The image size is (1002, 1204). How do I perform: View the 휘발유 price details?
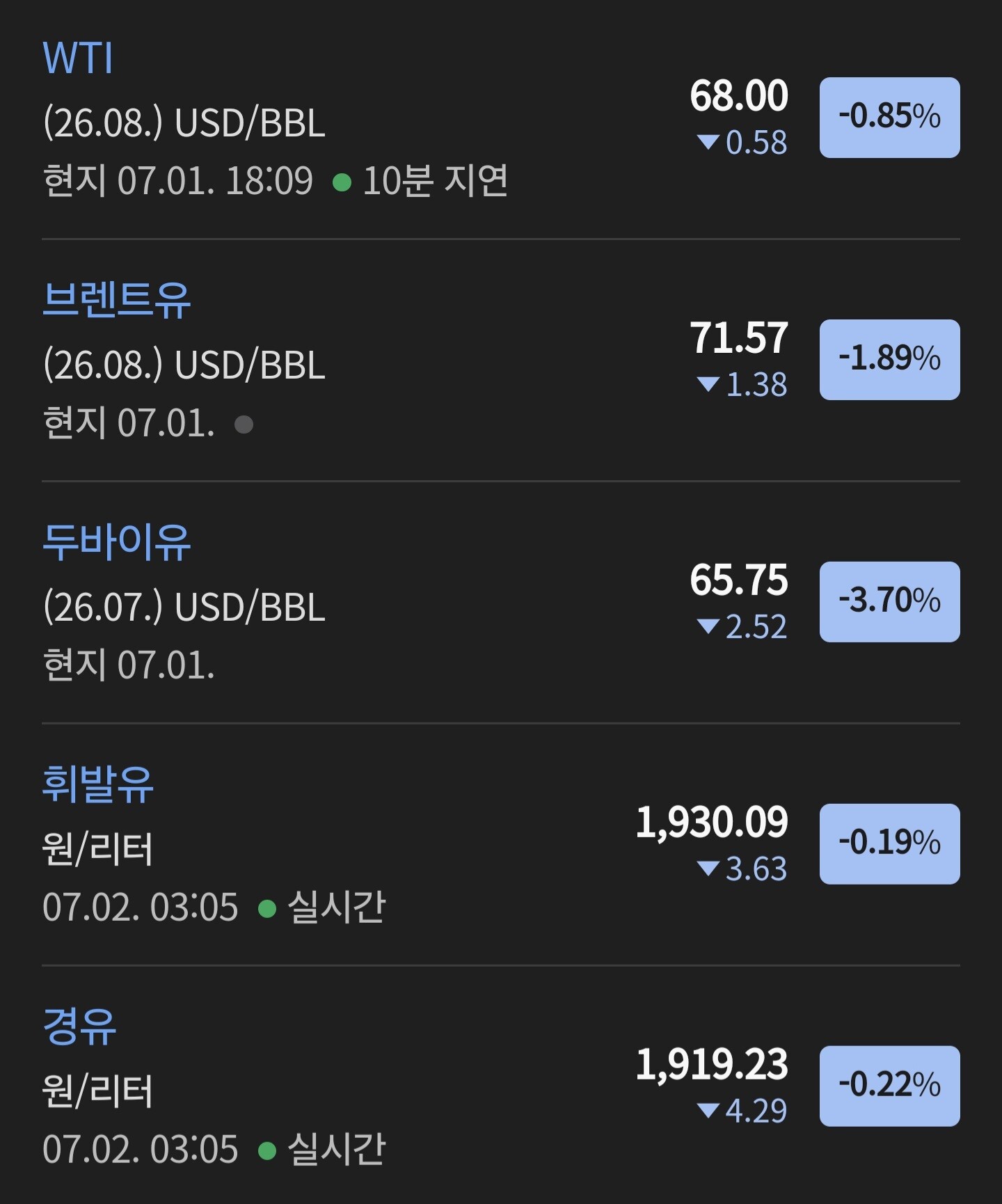click(501, 844)
